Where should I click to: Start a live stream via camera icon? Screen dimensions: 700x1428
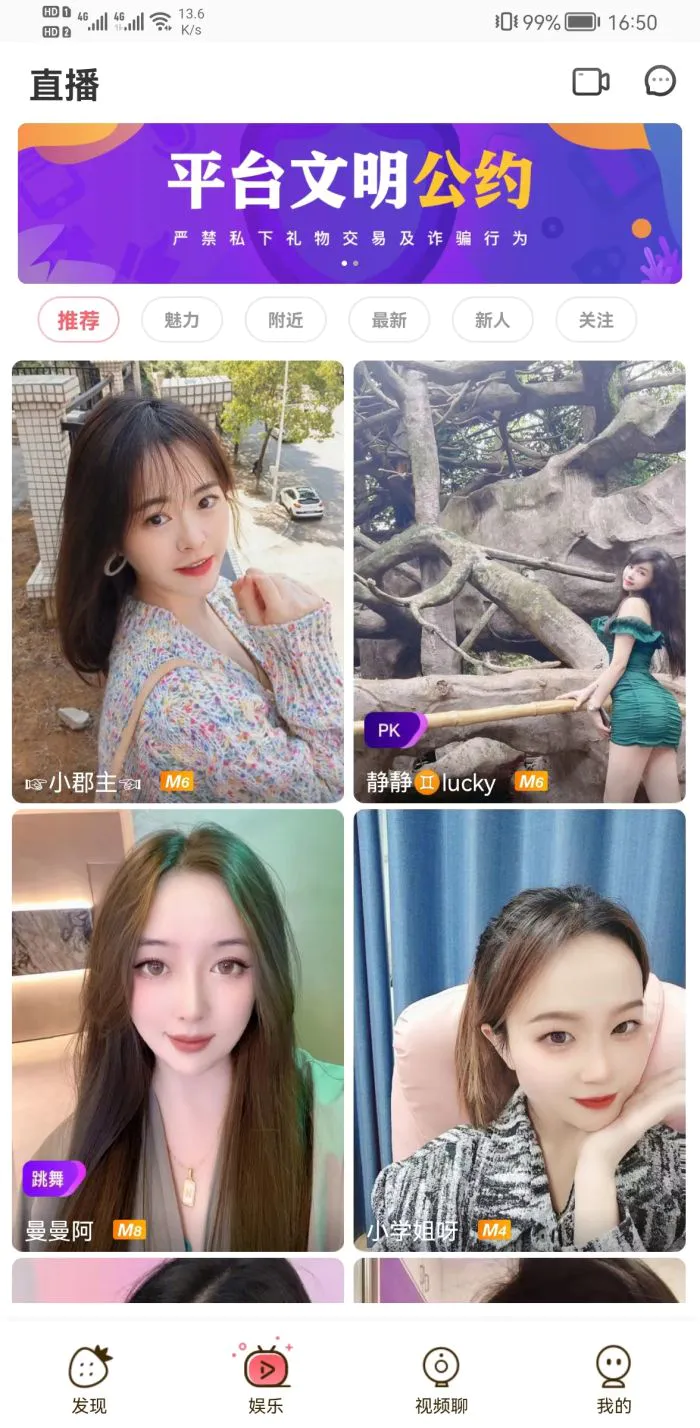pyautogui.click(x=590, y=82)
